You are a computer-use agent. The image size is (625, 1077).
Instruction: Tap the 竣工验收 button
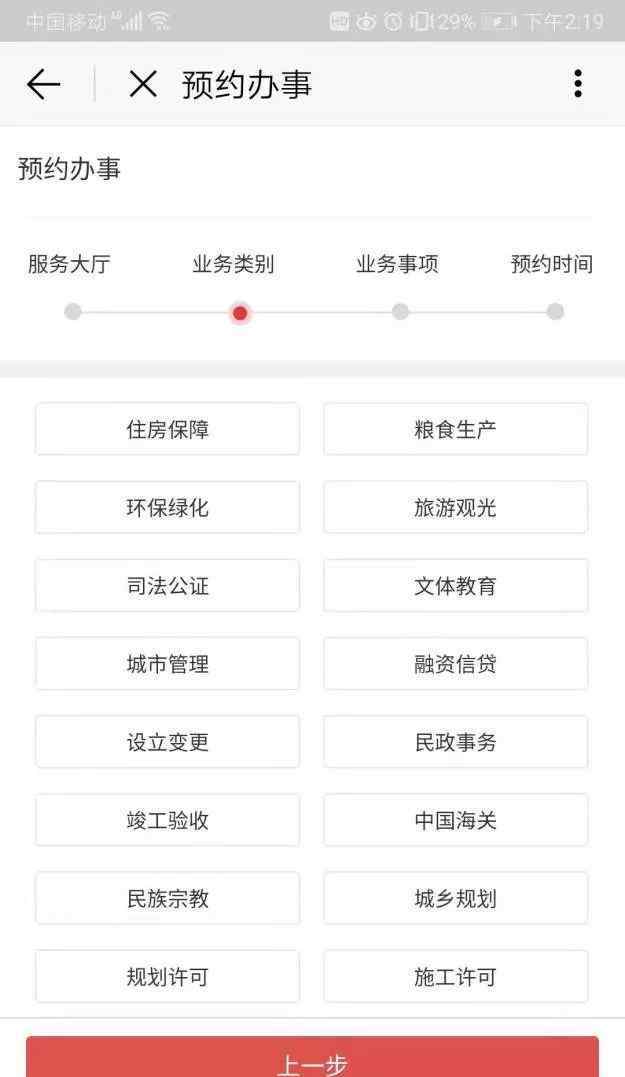(168, 820)
